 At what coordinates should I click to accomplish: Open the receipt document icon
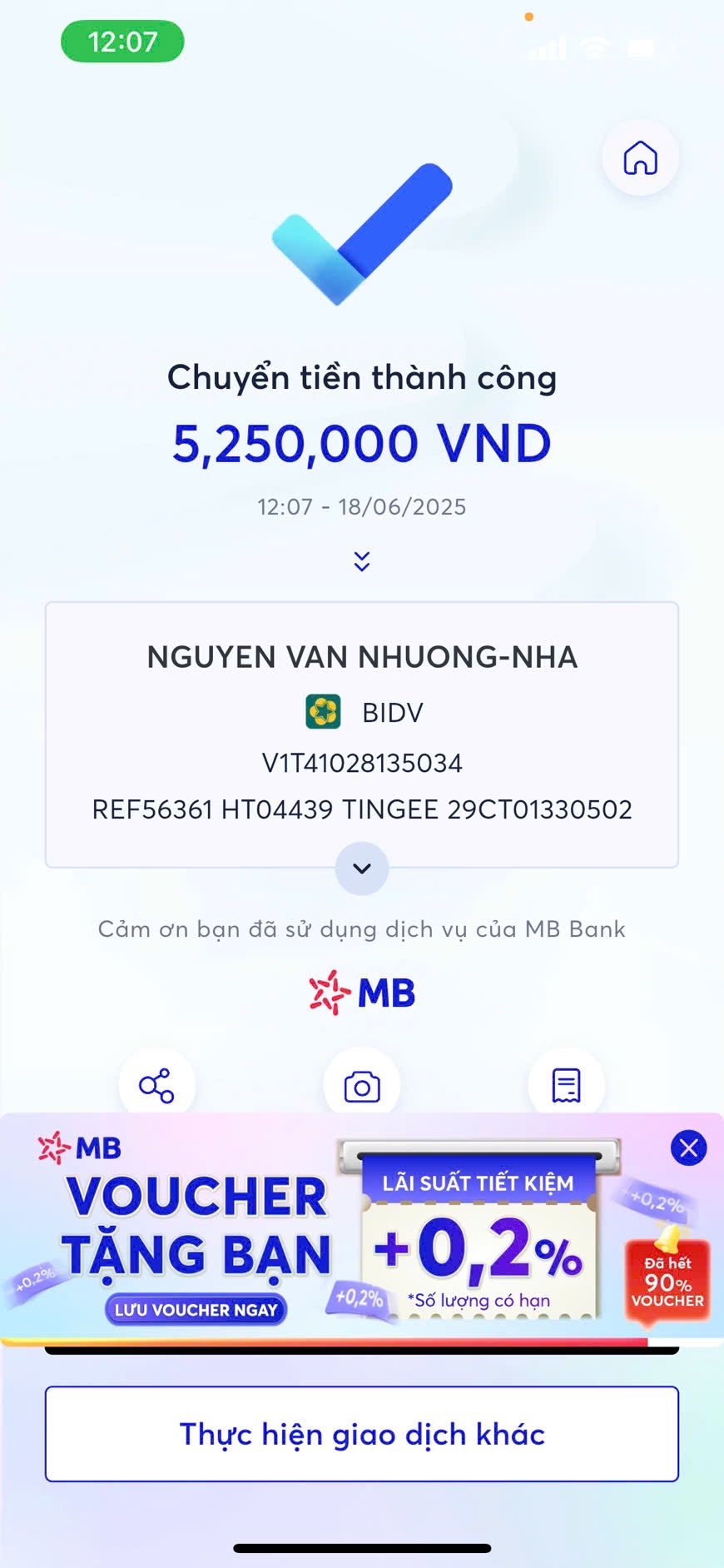click(x=567, y=1085)
